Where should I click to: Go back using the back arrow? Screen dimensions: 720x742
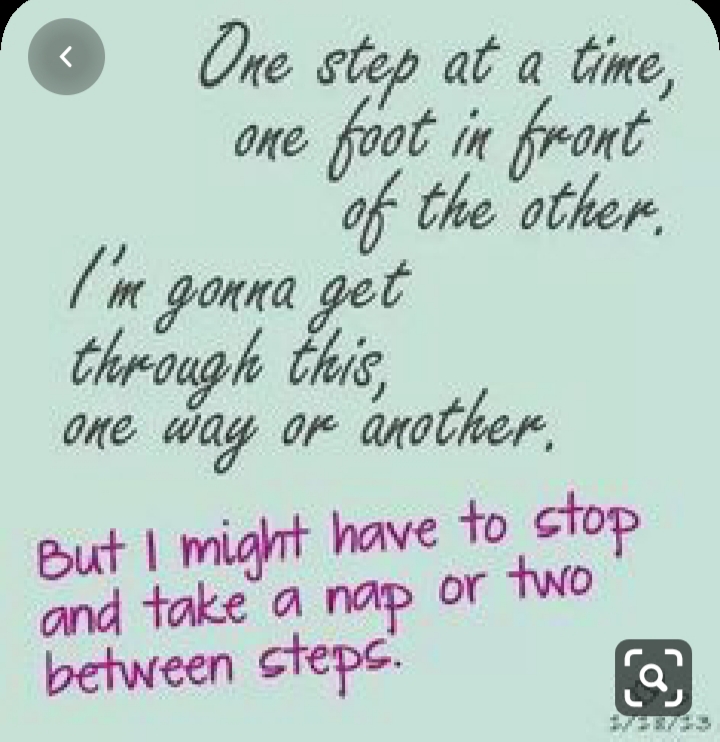pyautogui.click(x=66, y=57)
